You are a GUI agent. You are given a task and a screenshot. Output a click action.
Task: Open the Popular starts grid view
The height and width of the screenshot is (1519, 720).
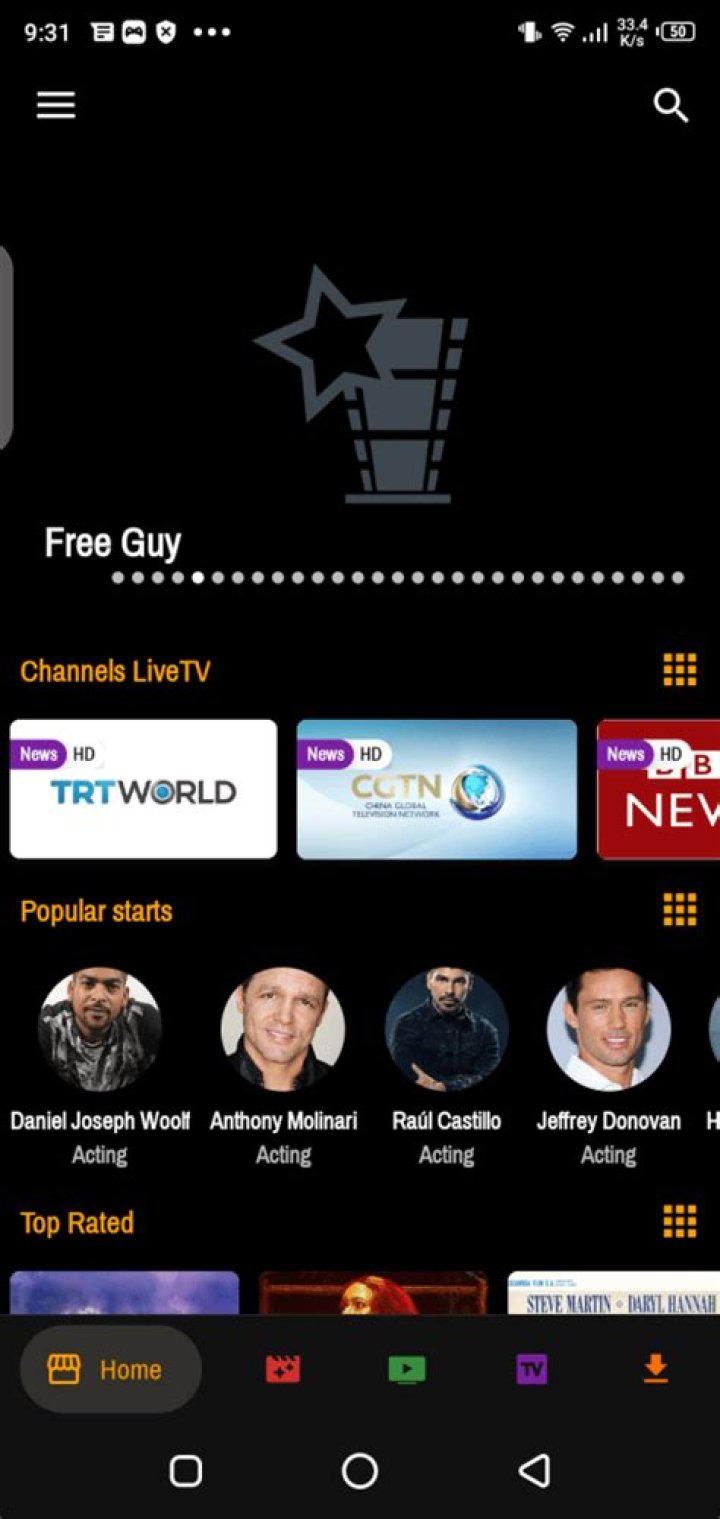680,910
